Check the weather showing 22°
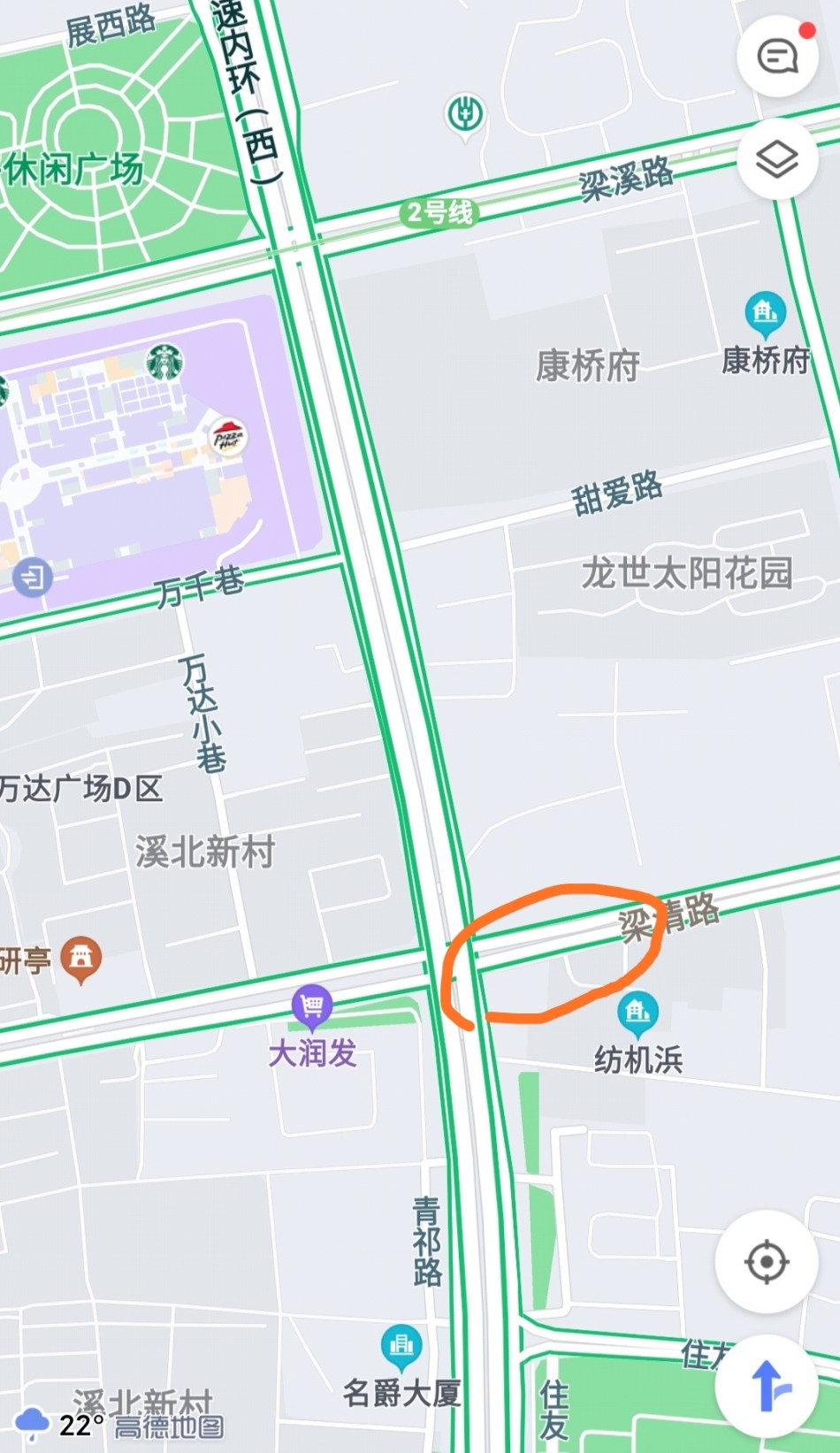The height and width of the screenshot is (1453, 840). (62, 1424)
